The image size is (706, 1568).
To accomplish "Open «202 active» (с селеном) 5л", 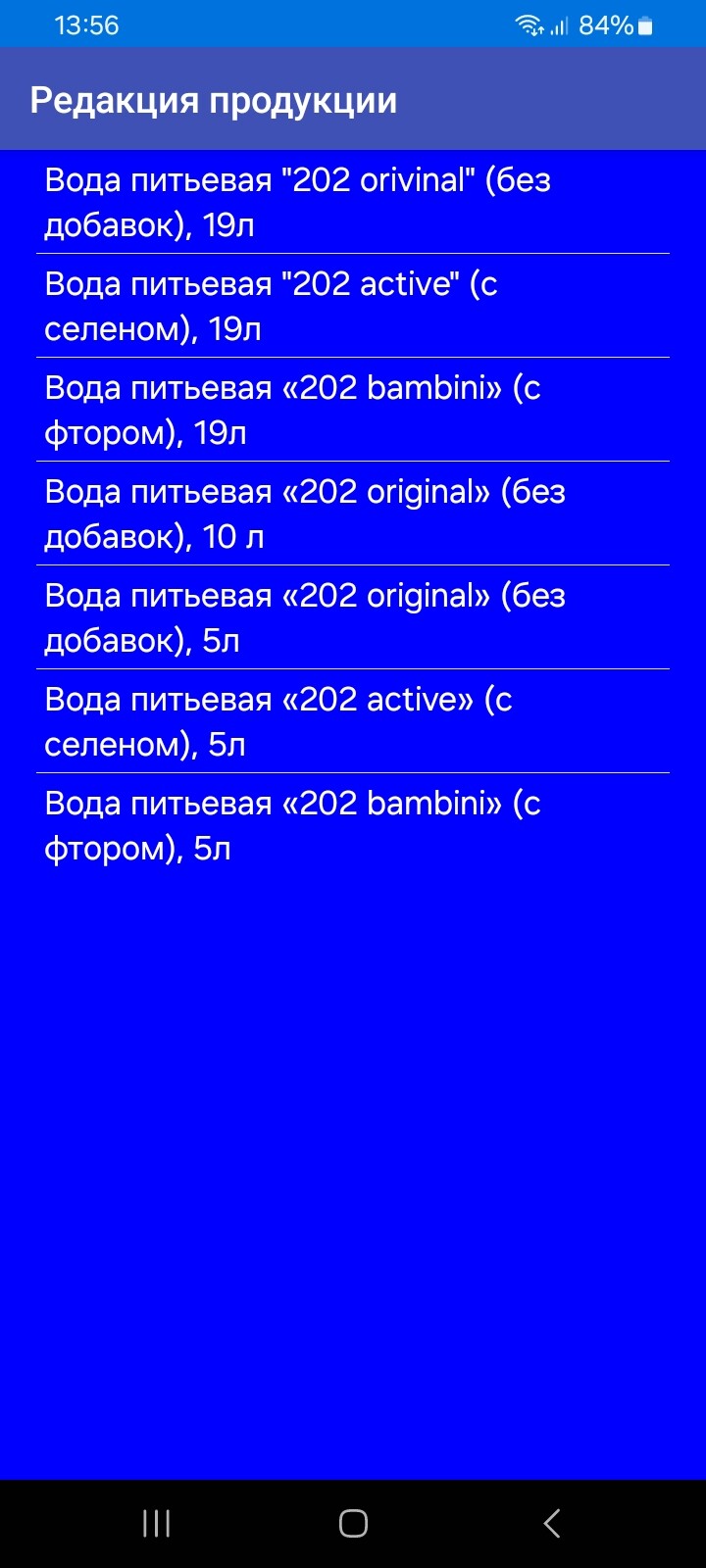I will pyautogui.click(x=353, y=721).
